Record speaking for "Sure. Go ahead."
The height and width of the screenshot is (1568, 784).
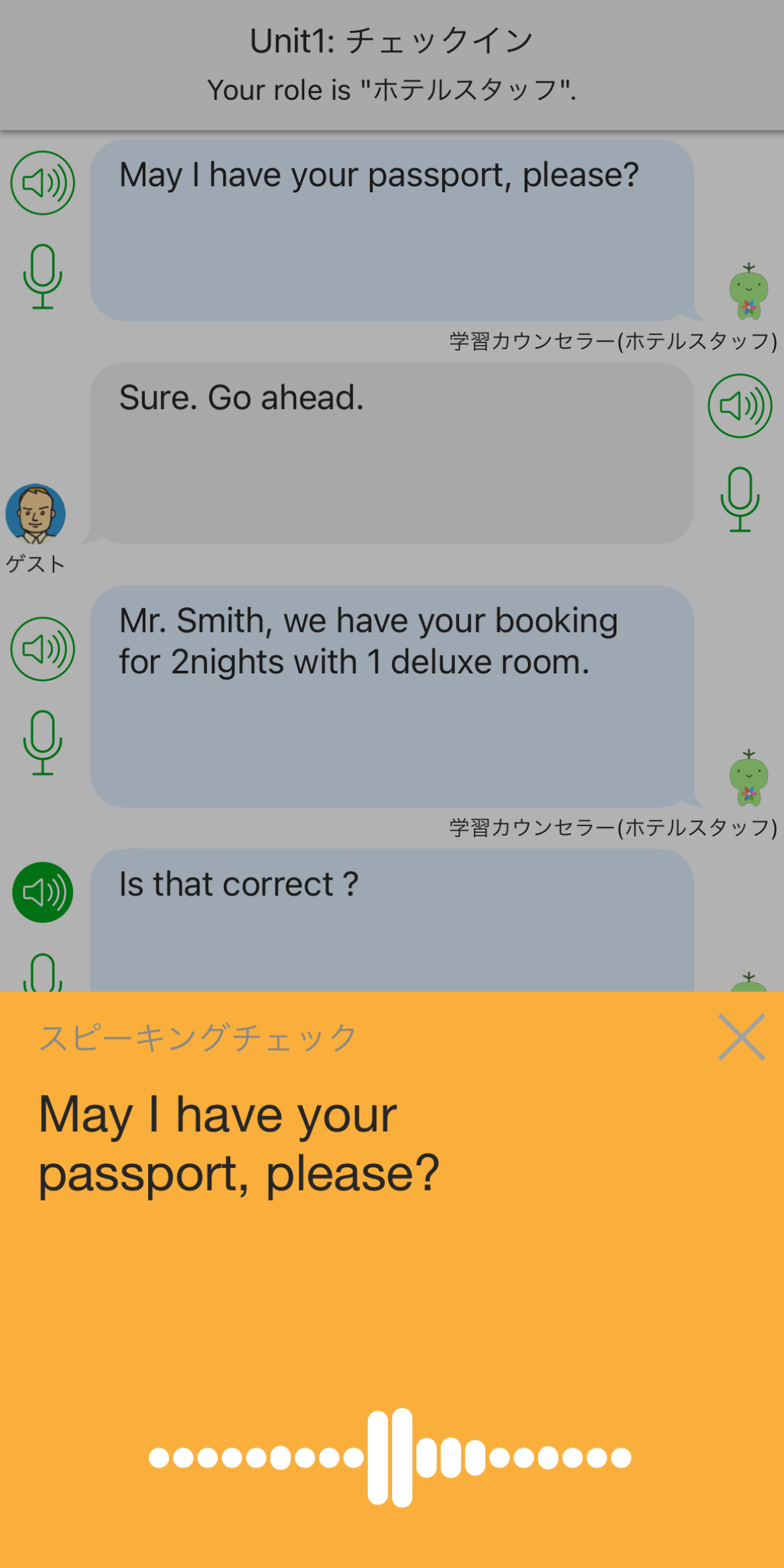tap(740, 499)
